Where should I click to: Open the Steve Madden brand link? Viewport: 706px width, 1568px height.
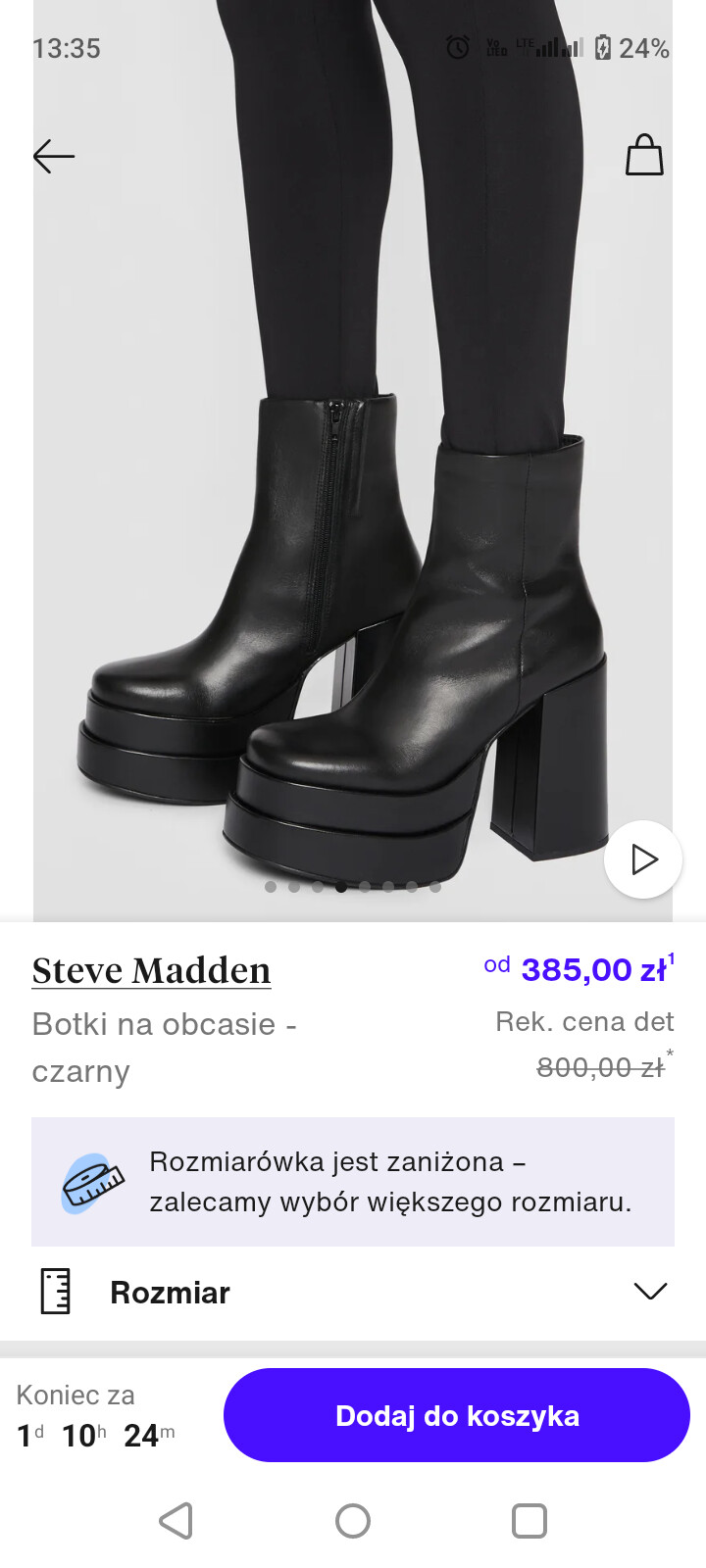151,970
